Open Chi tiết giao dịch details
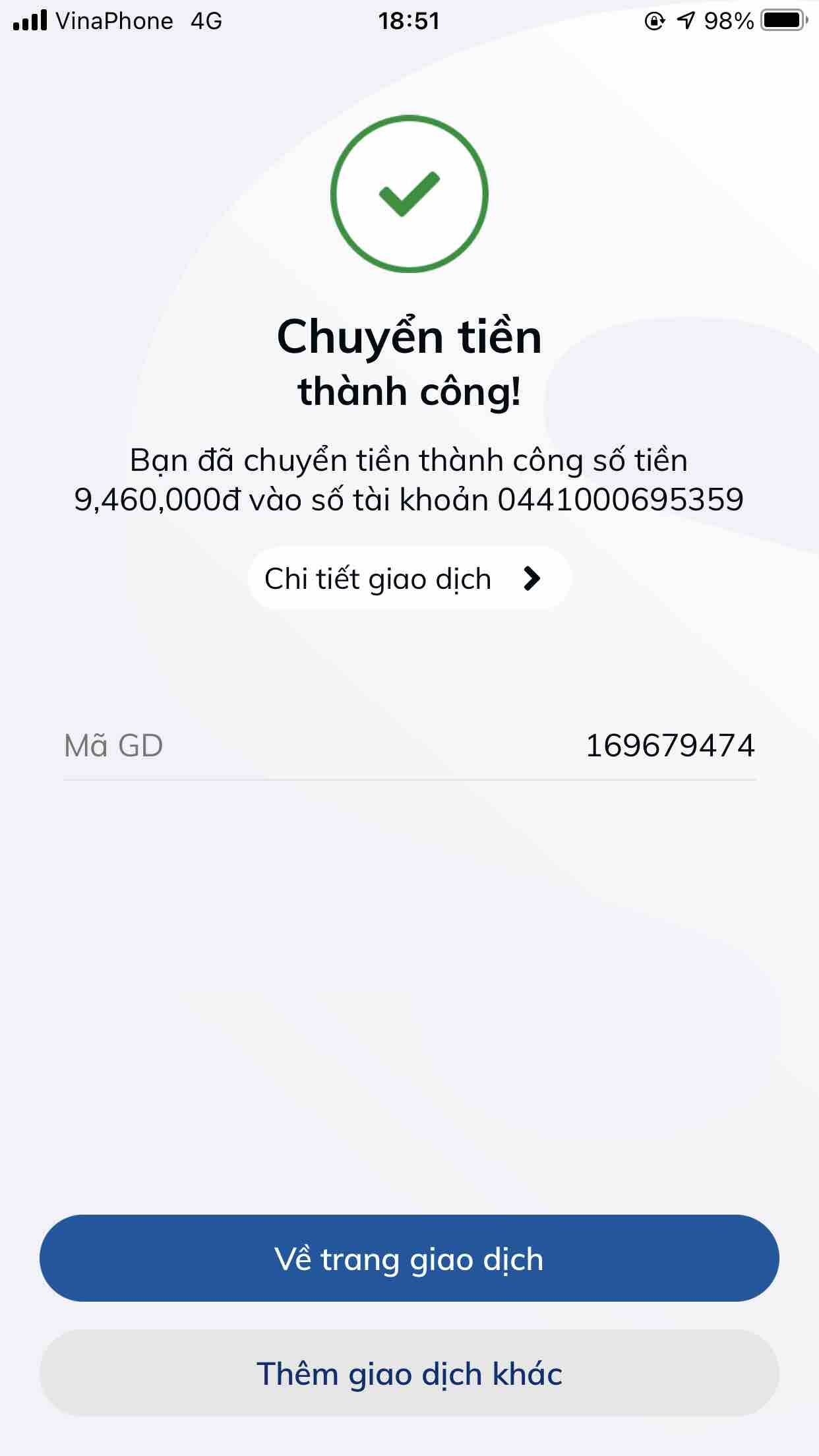 click(x=409, y=578)
